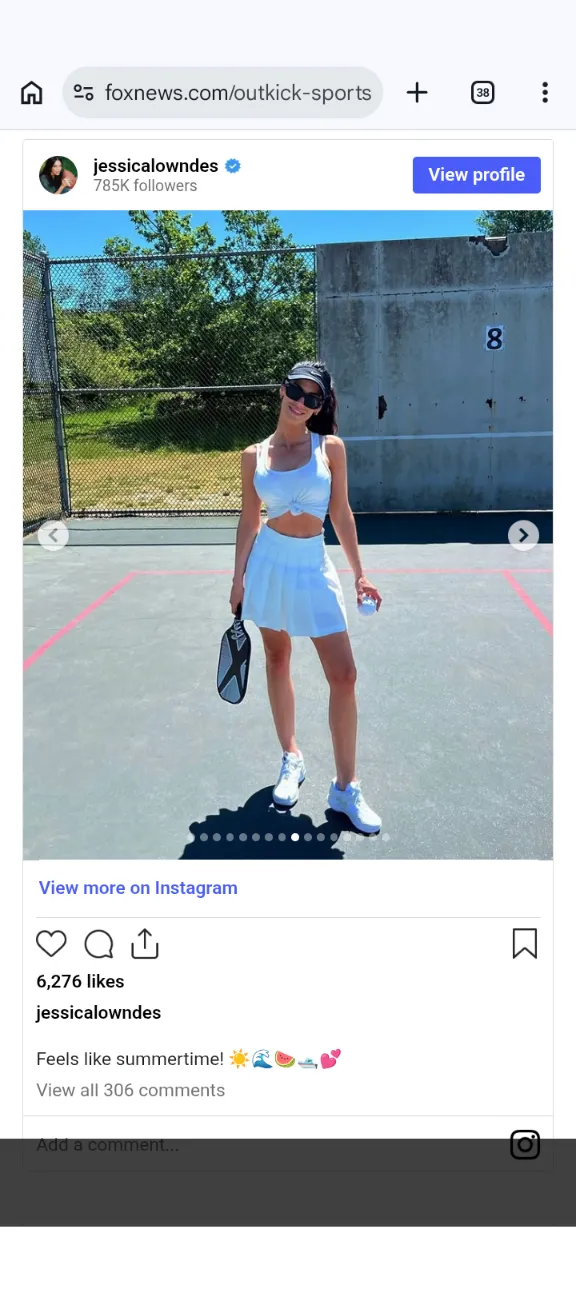Like the Instagram post with the heart
576x1289 pixels.
click(x=51, y=944)
